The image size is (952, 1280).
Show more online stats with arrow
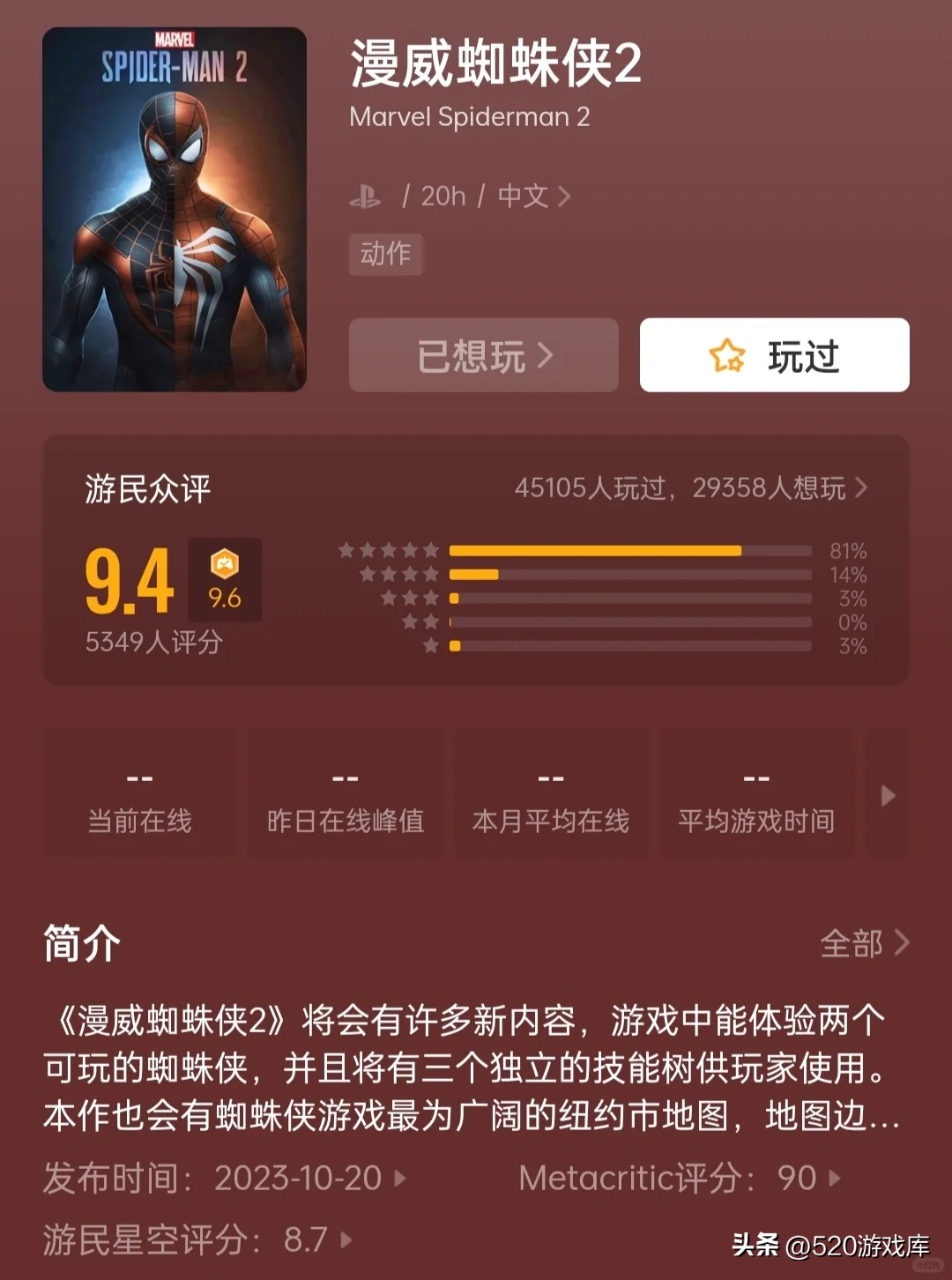(x=888, y=796)
